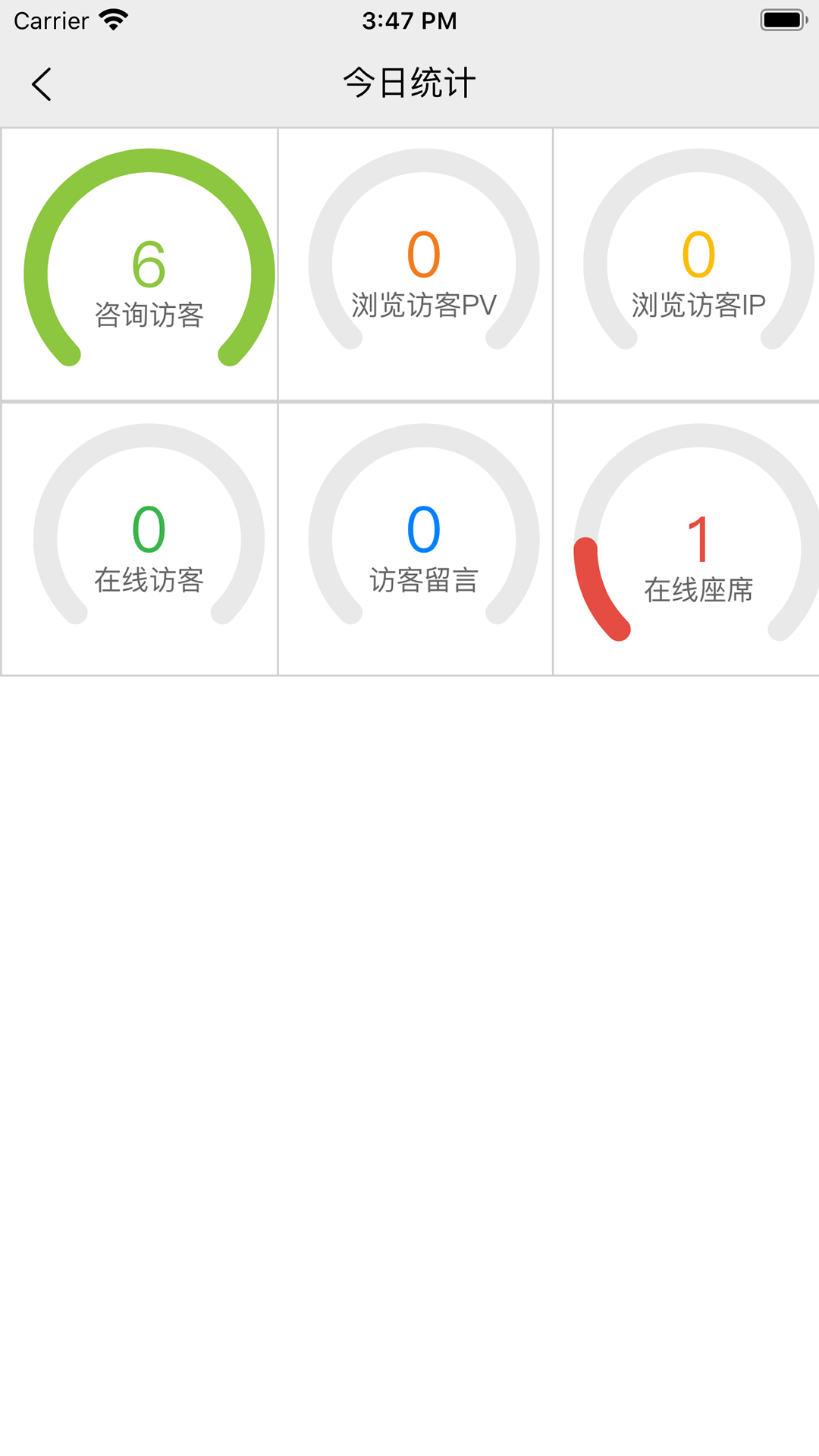Tap the Carrier label
This screenshot has width=819, height=1456.
52,20
